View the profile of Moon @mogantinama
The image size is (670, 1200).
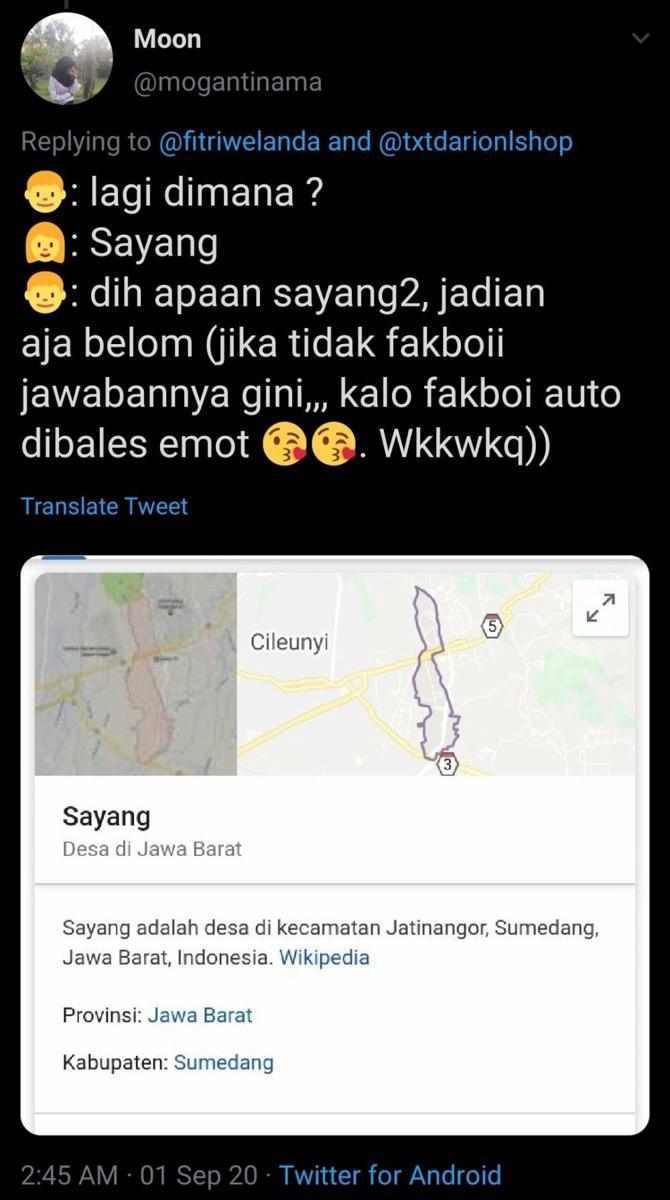click(227, 60)
